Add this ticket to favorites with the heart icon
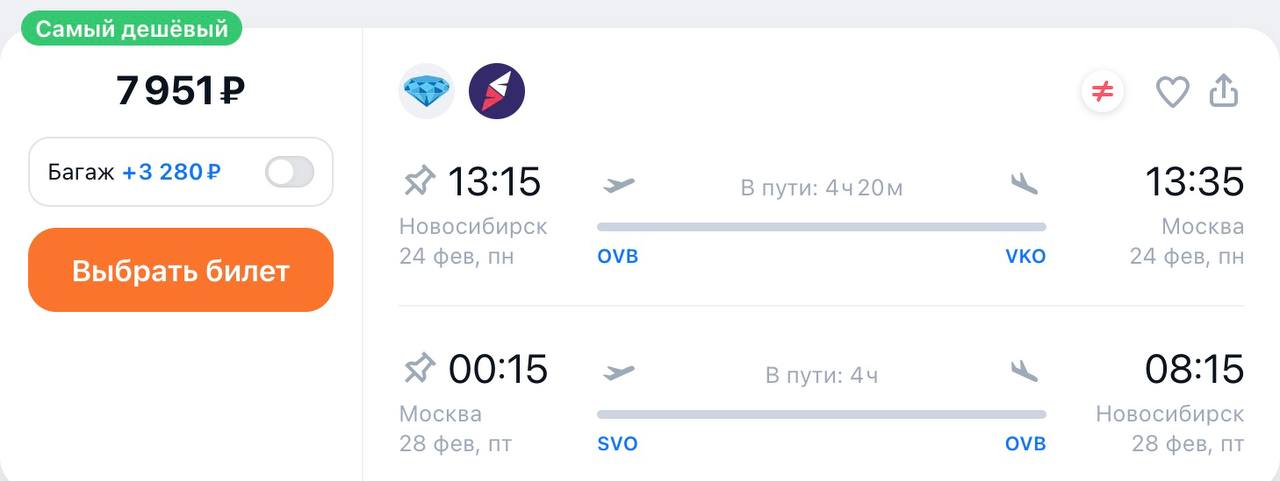 [1172, 93]
